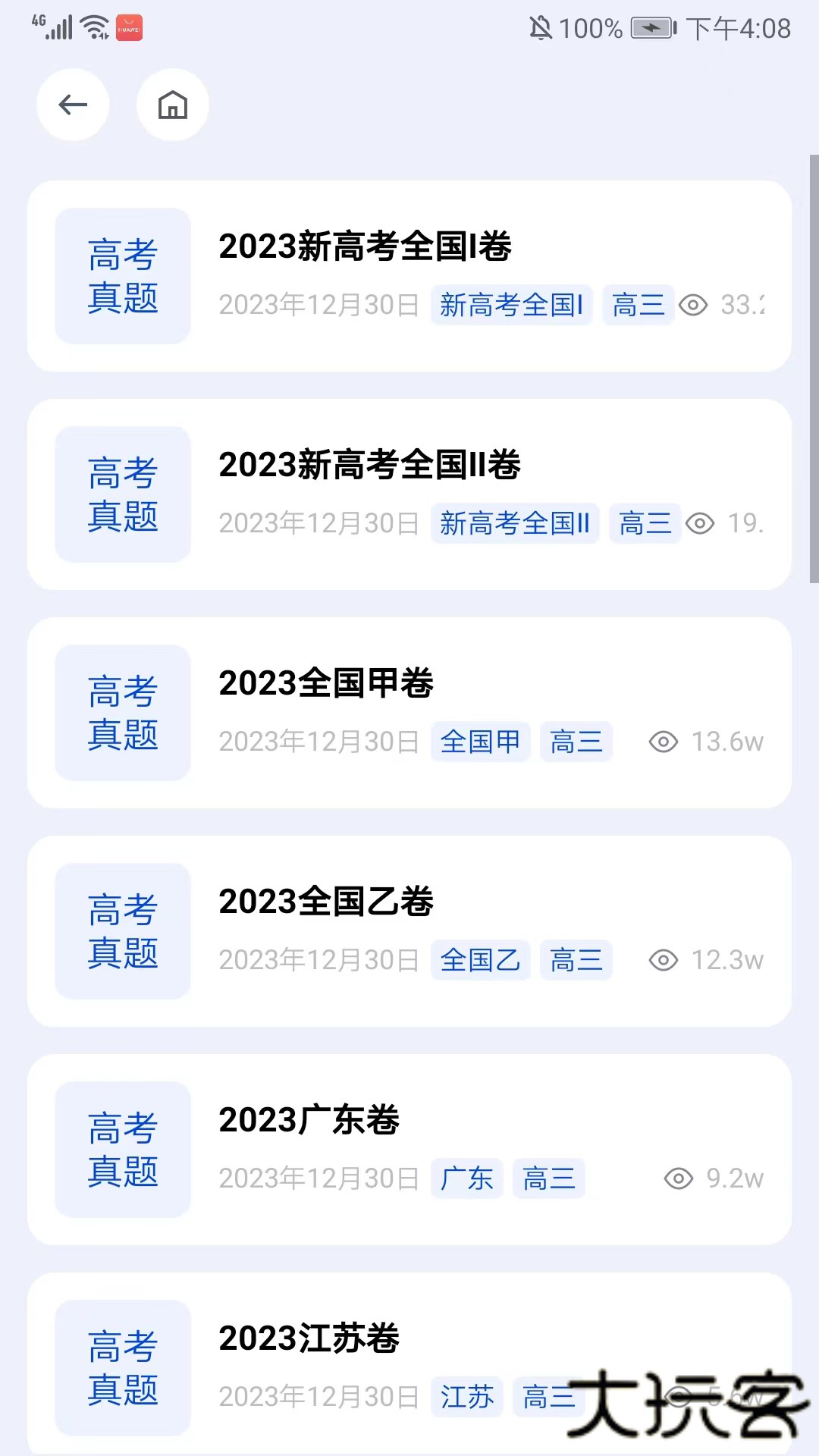Select the 2023全国乙卷 exam paper
This screenshot has height=1456, width=819.
(x=409, y=930)
